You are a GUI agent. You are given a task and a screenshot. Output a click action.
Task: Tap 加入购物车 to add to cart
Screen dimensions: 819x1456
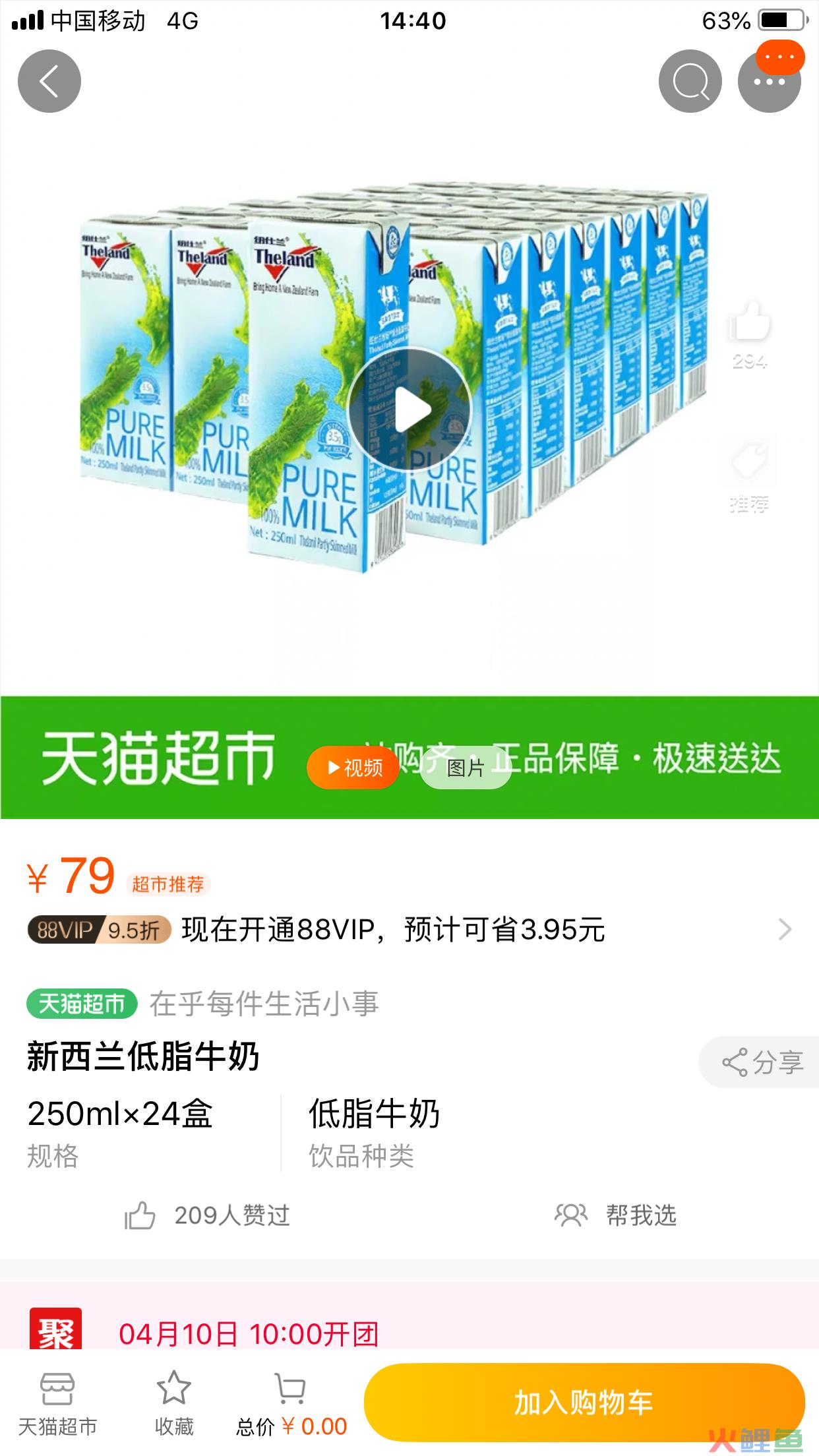coord(584,1403)
